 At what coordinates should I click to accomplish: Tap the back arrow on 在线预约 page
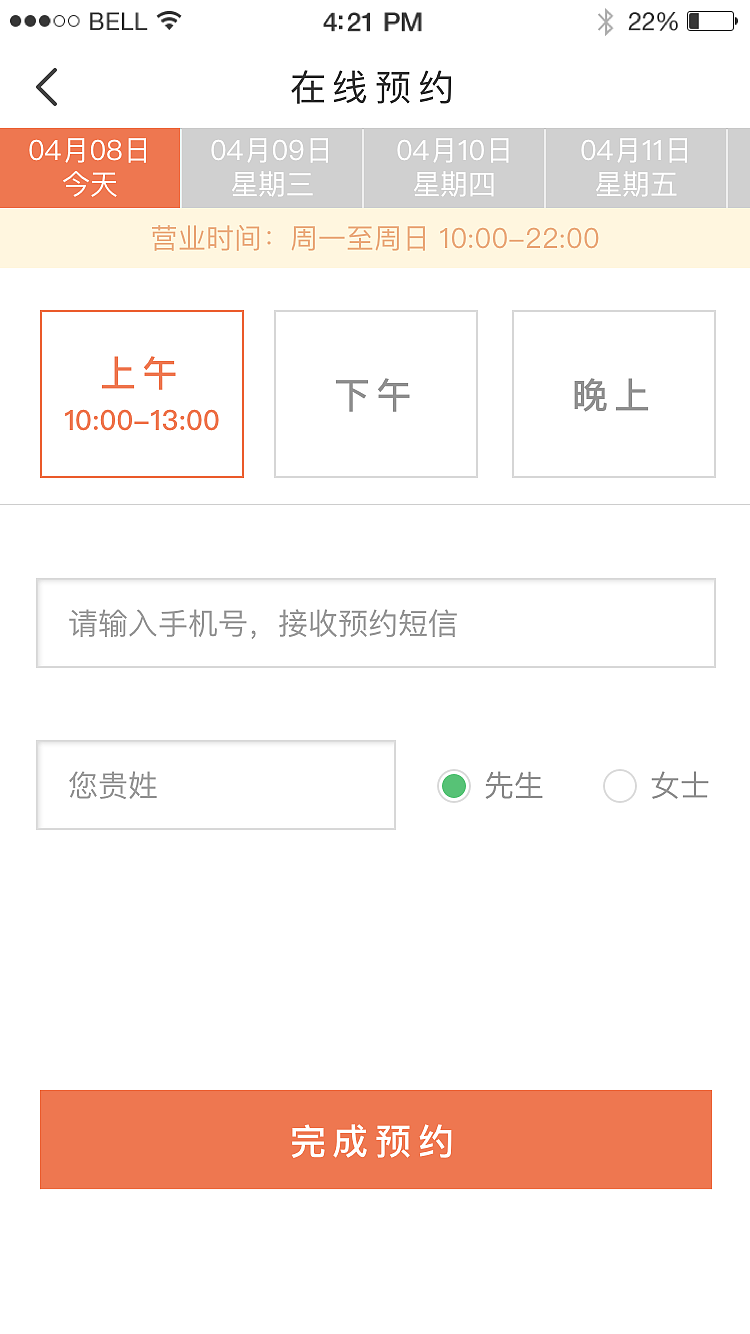click(x=45, y=87)
